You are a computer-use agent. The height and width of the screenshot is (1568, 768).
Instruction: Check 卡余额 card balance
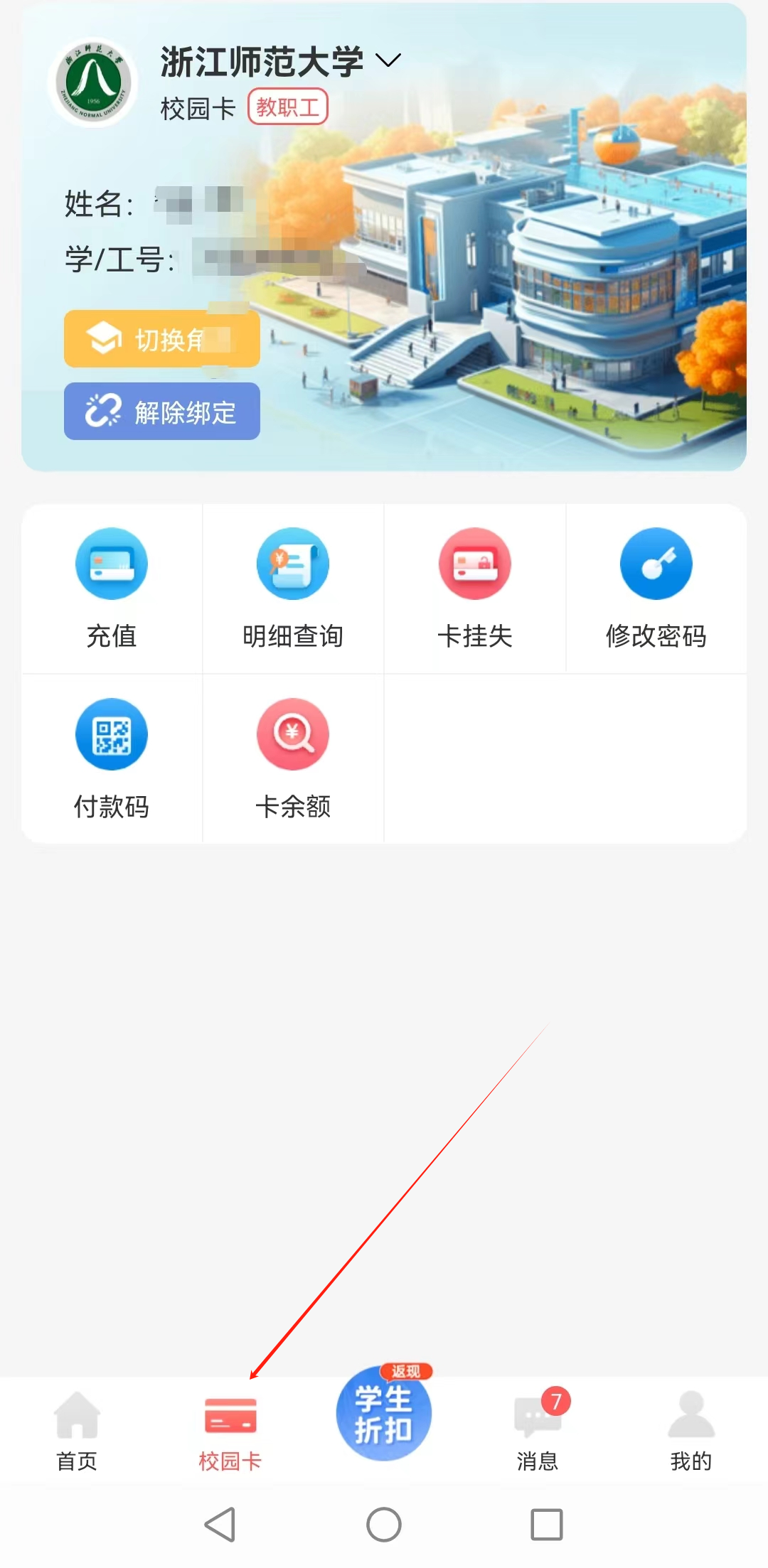293,759
